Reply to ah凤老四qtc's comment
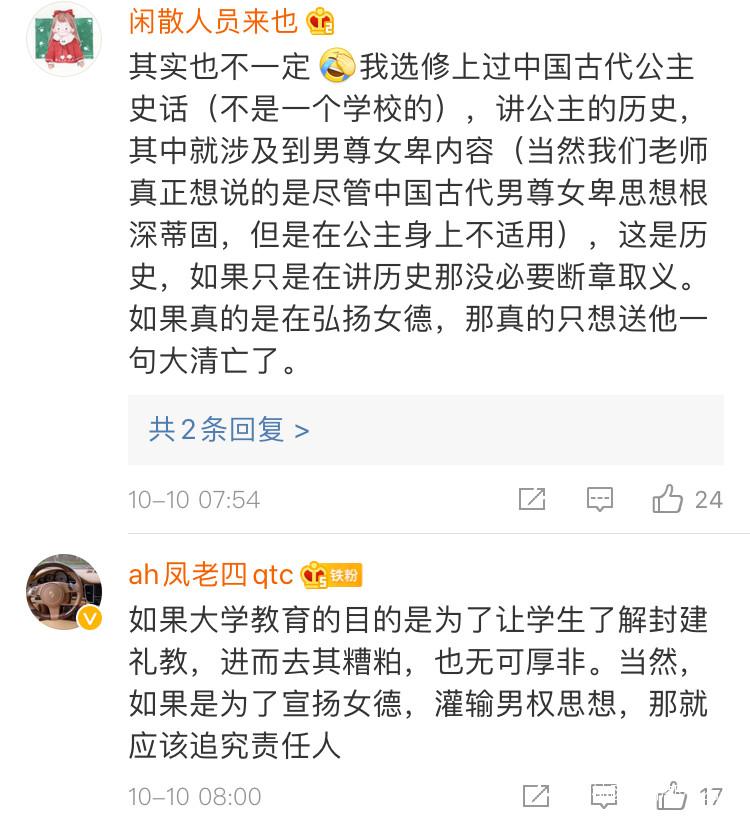This screenshot has height=816, width=750. [x=604, y=796]
